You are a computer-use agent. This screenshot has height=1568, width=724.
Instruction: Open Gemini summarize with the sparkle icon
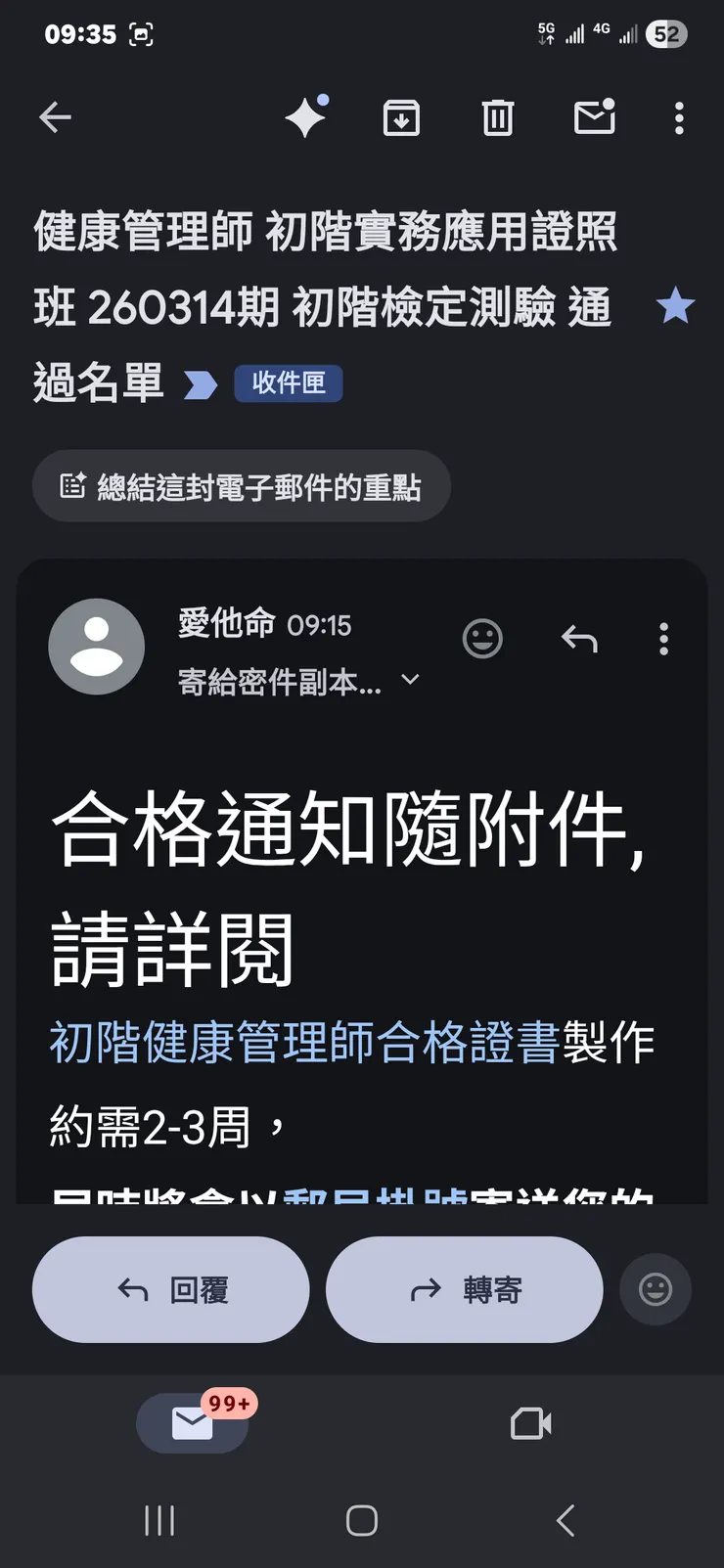305,117
